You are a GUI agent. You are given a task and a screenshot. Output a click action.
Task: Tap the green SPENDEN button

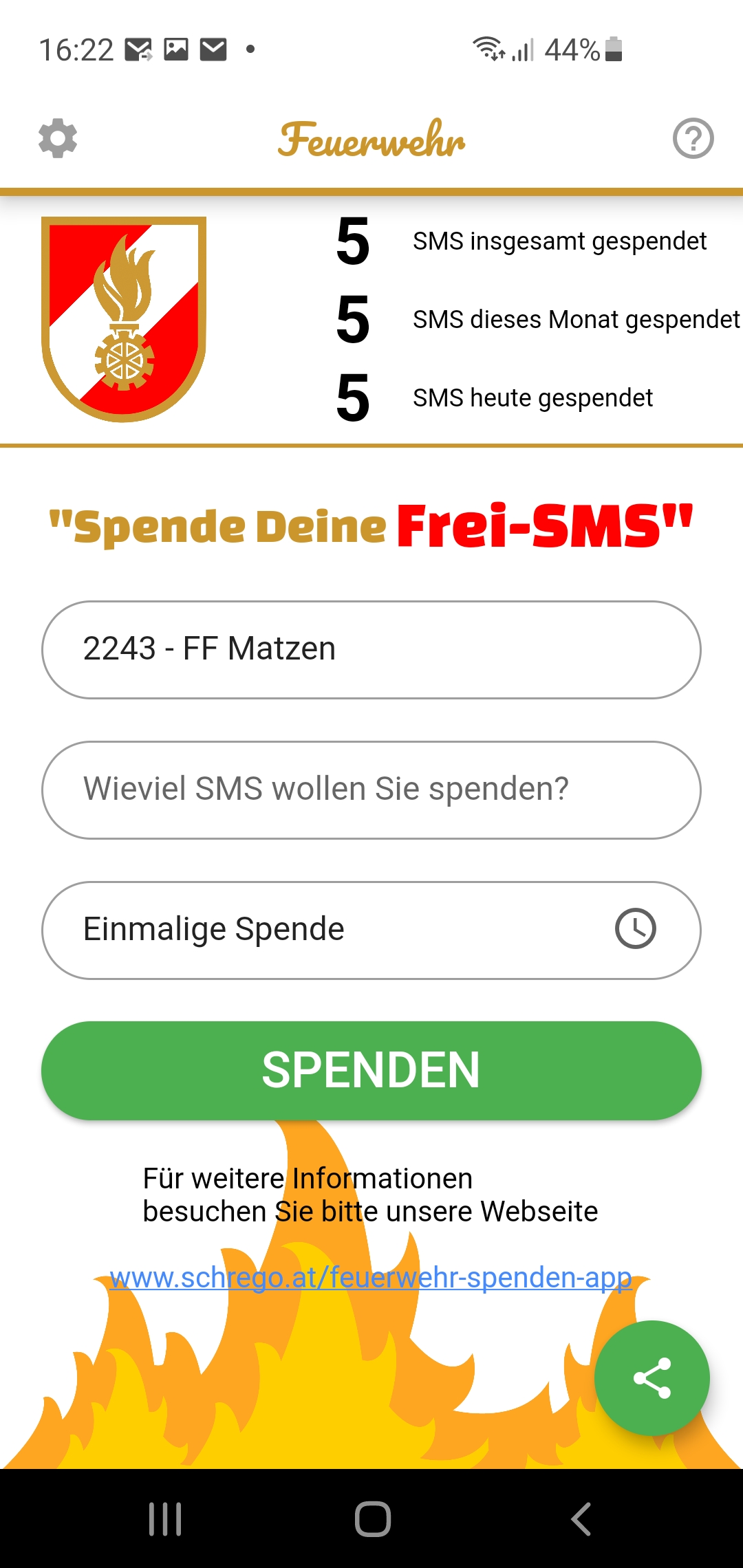coord(371,1070)
